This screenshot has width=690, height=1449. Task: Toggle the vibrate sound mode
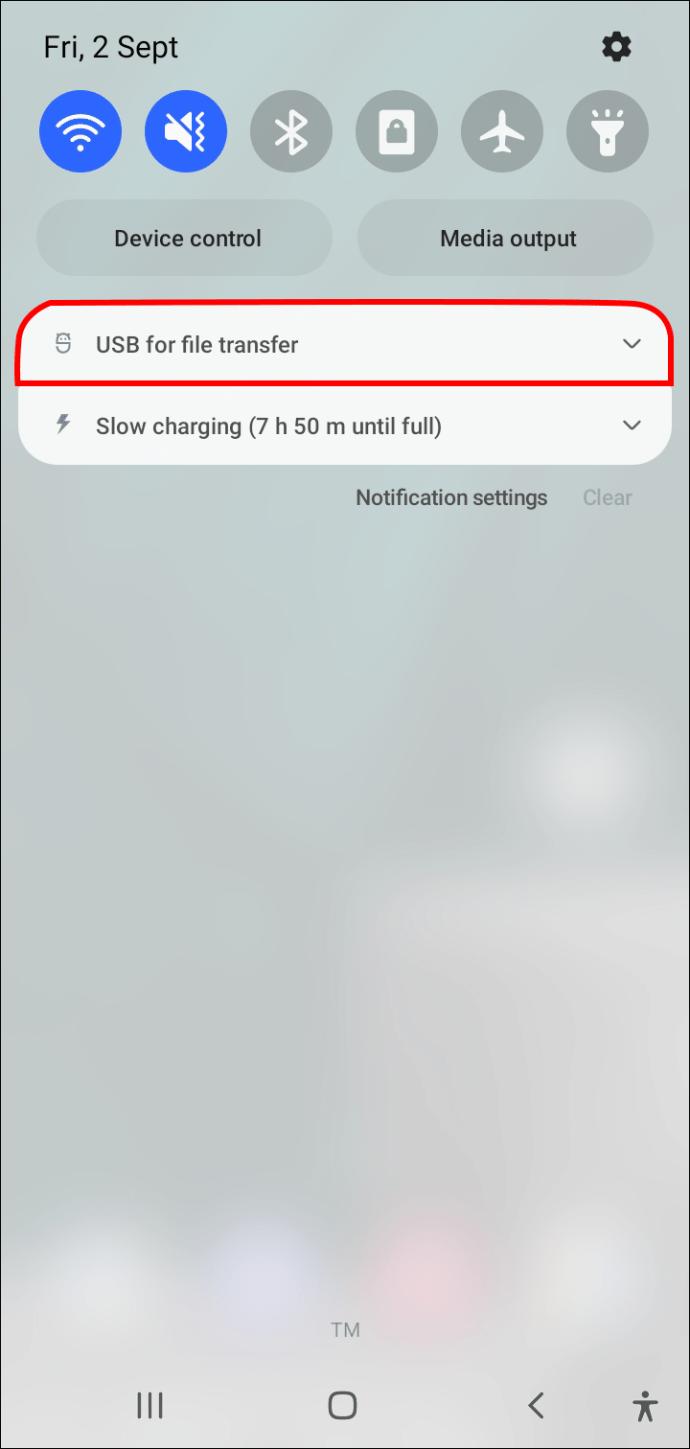coord(186,132)
